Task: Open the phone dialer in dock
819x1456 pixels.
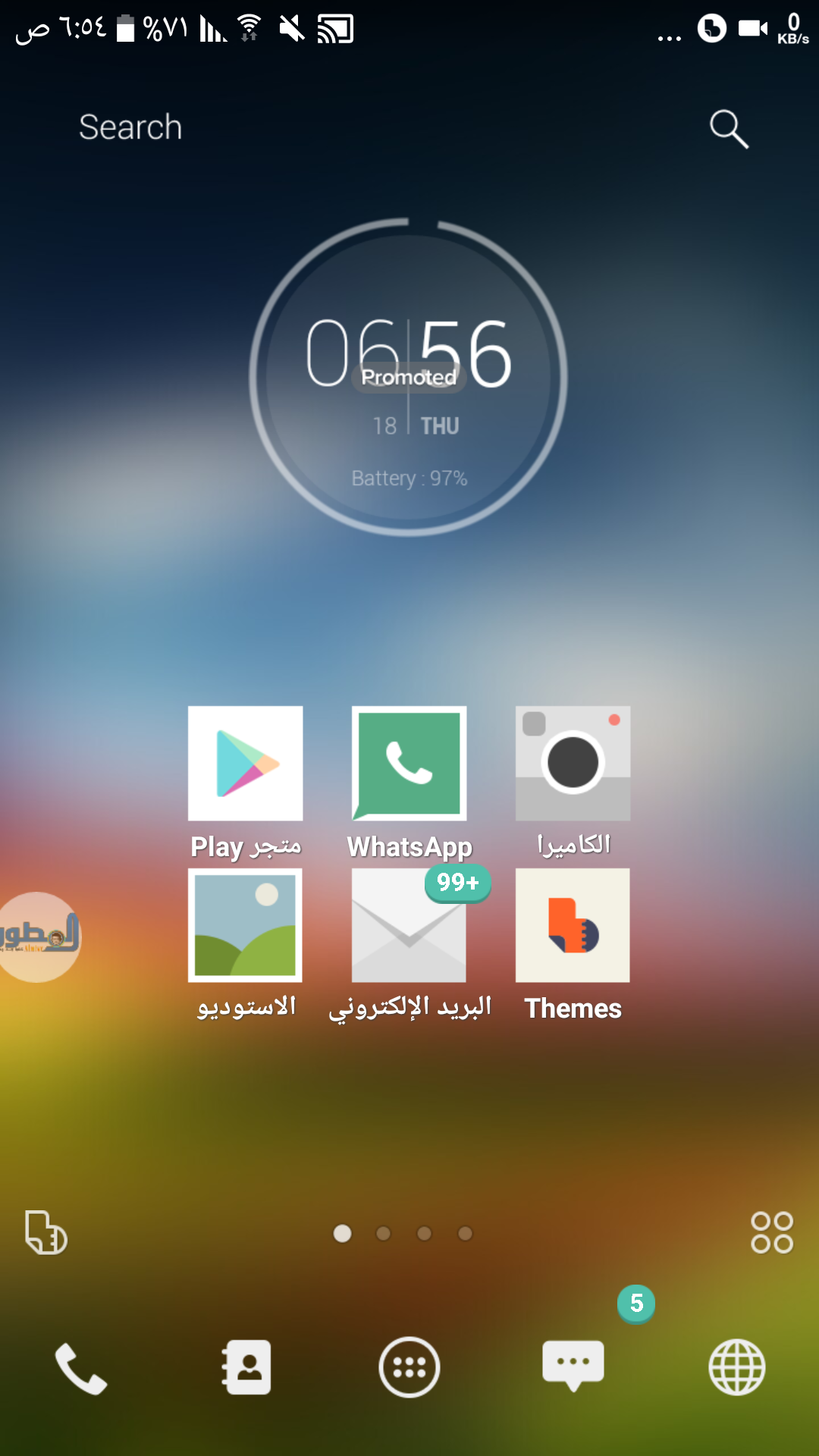Action: click(x=81, y=1368)
